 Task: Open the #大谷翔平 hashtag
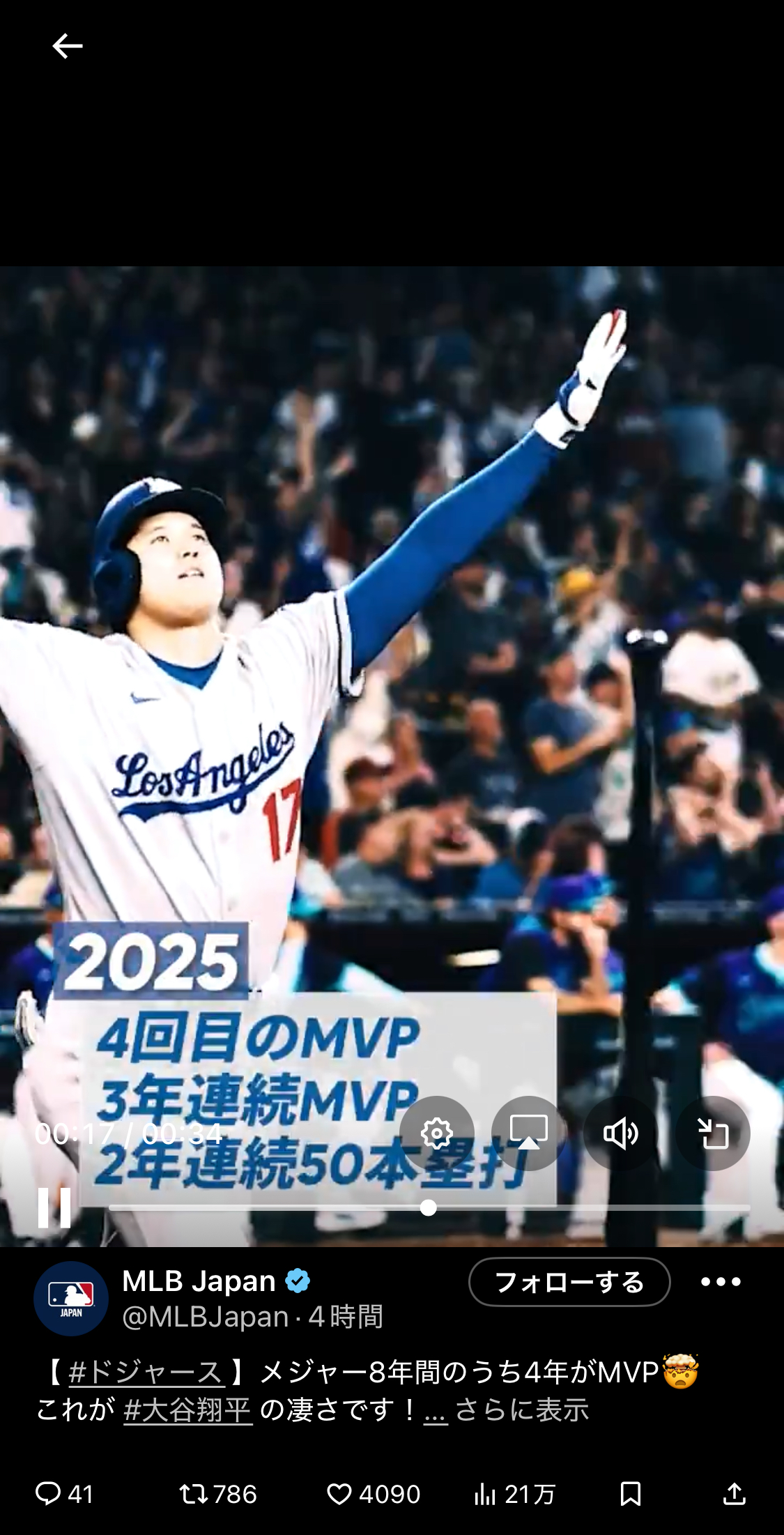coord(187,1410)
